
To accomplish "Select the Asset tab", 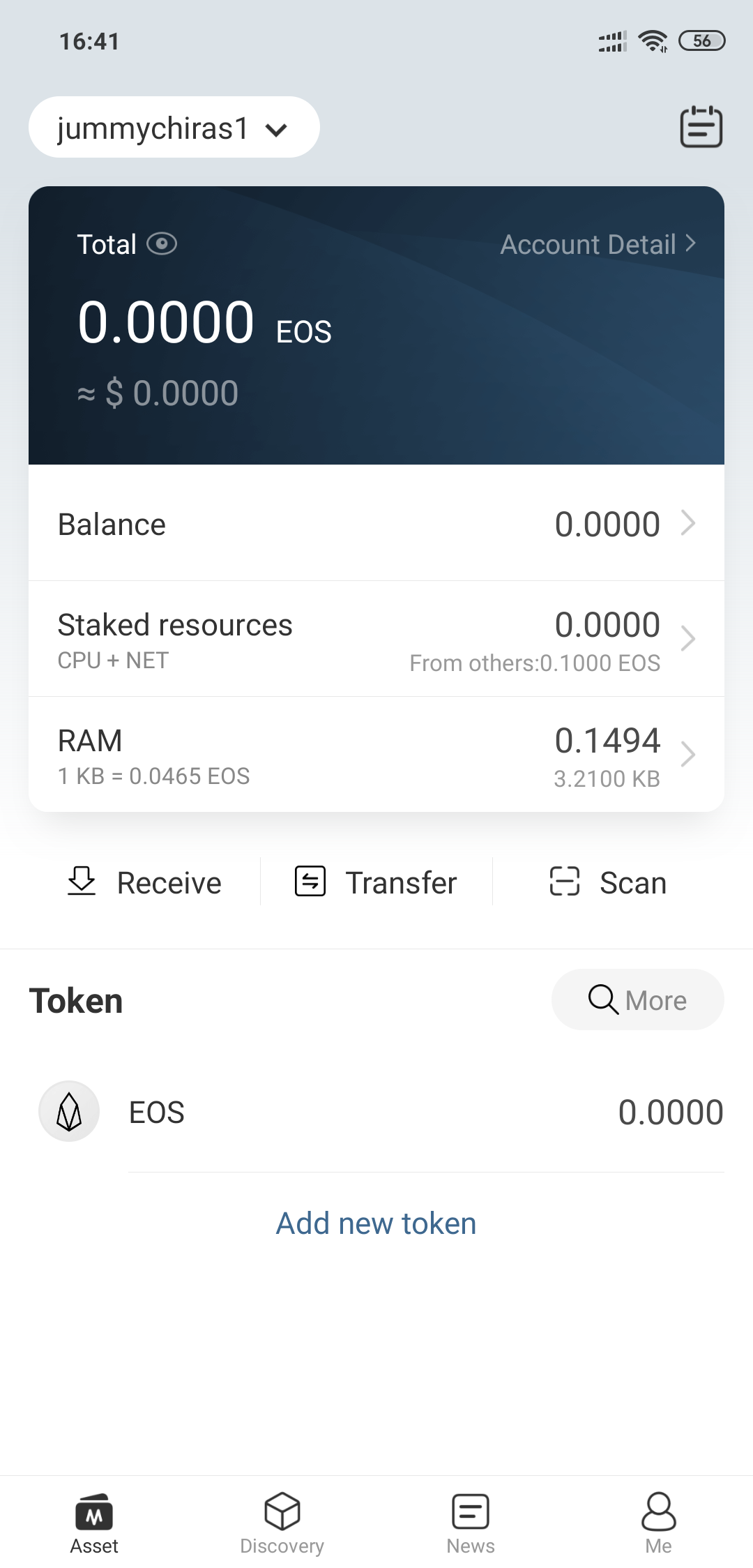I will (x=94, y=1525).
